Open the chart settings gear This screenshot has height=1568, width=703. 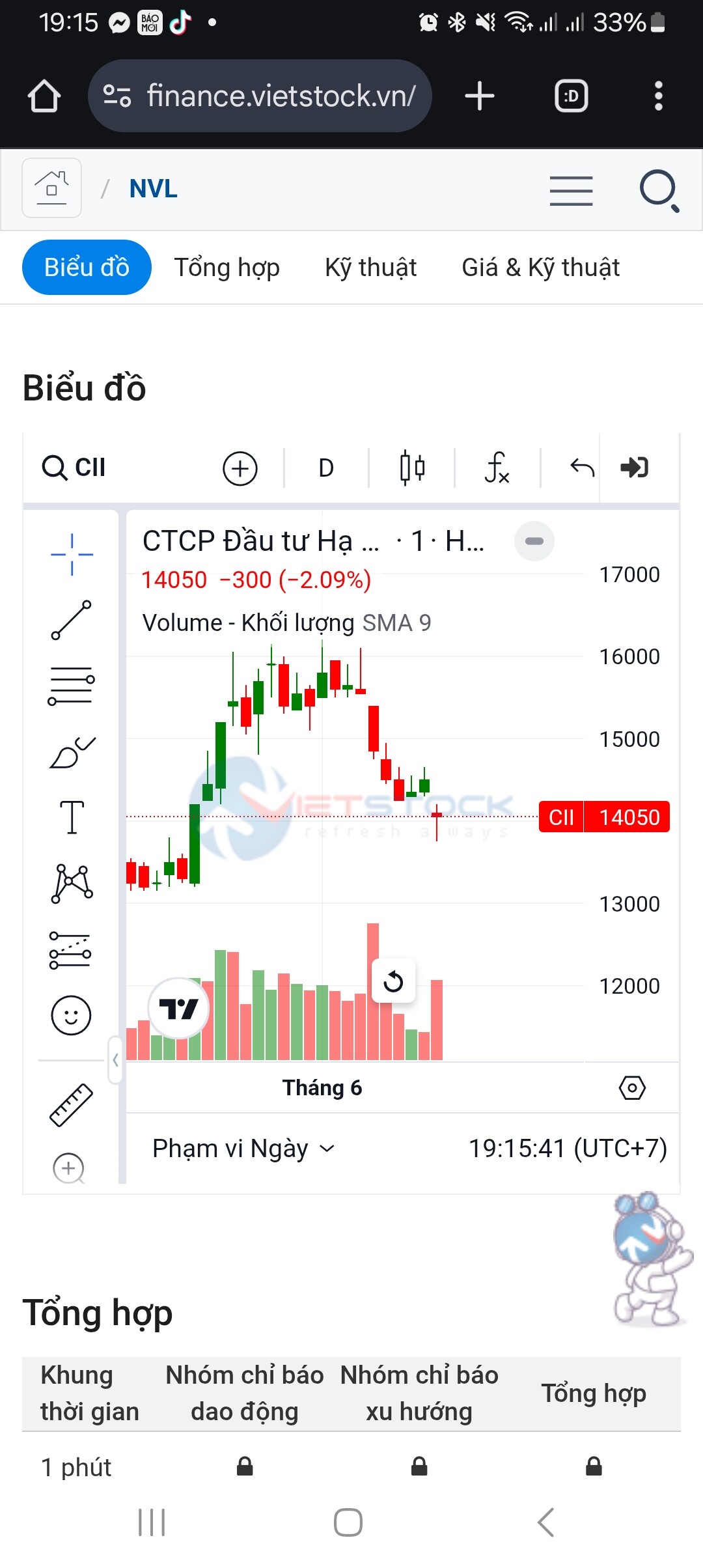click(632, 1087)
